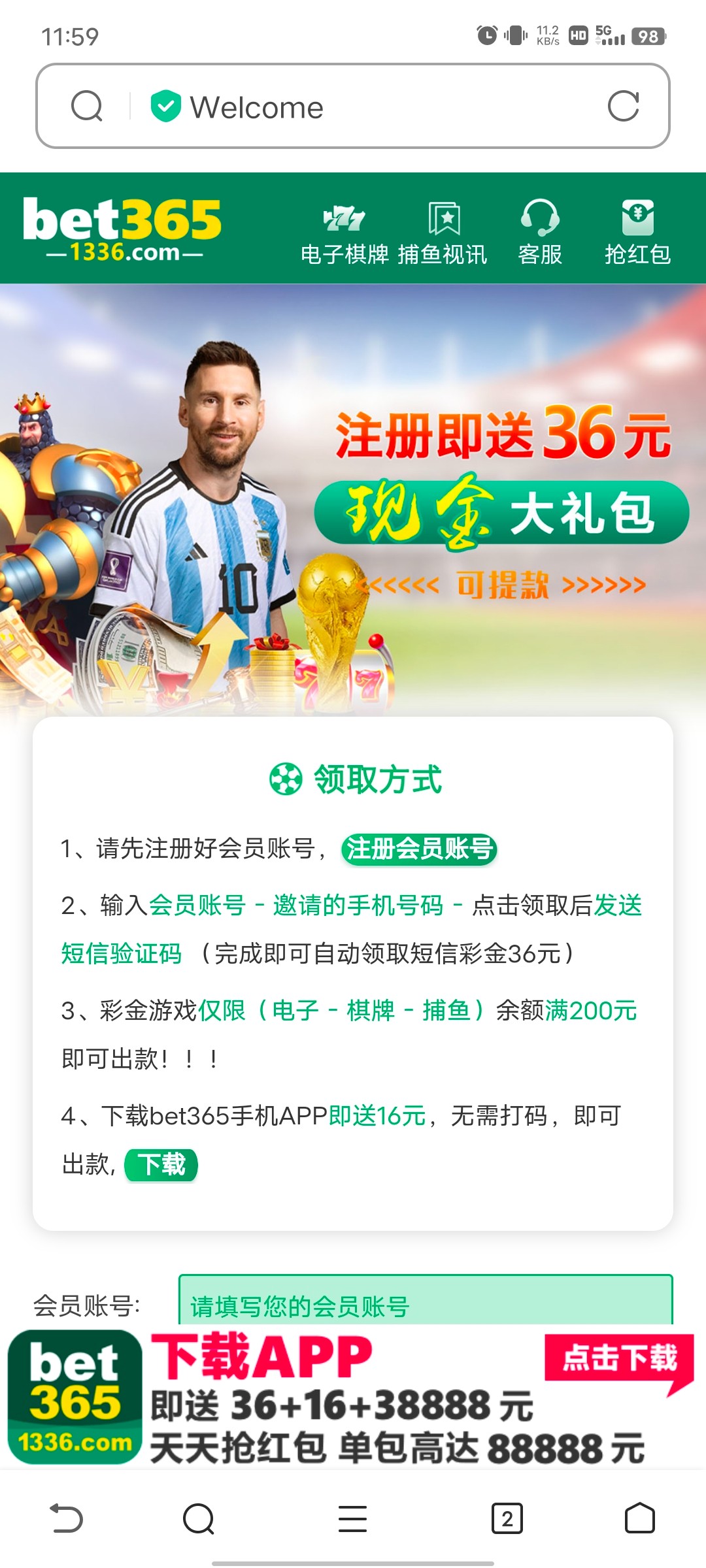Focus the 会员账号 input field

click(425, 1303)
